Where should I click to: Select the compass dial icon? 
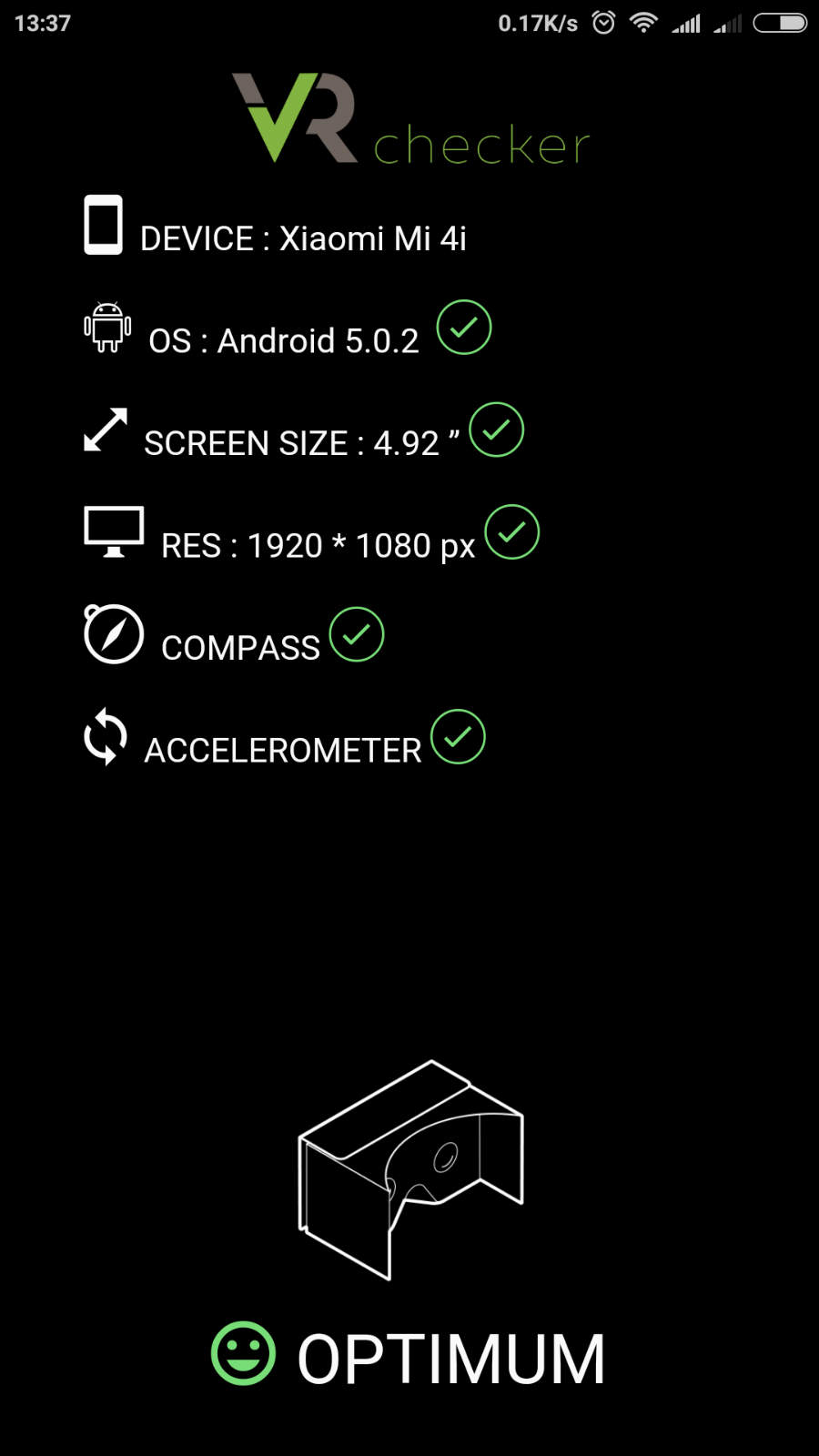pos(114,634)
